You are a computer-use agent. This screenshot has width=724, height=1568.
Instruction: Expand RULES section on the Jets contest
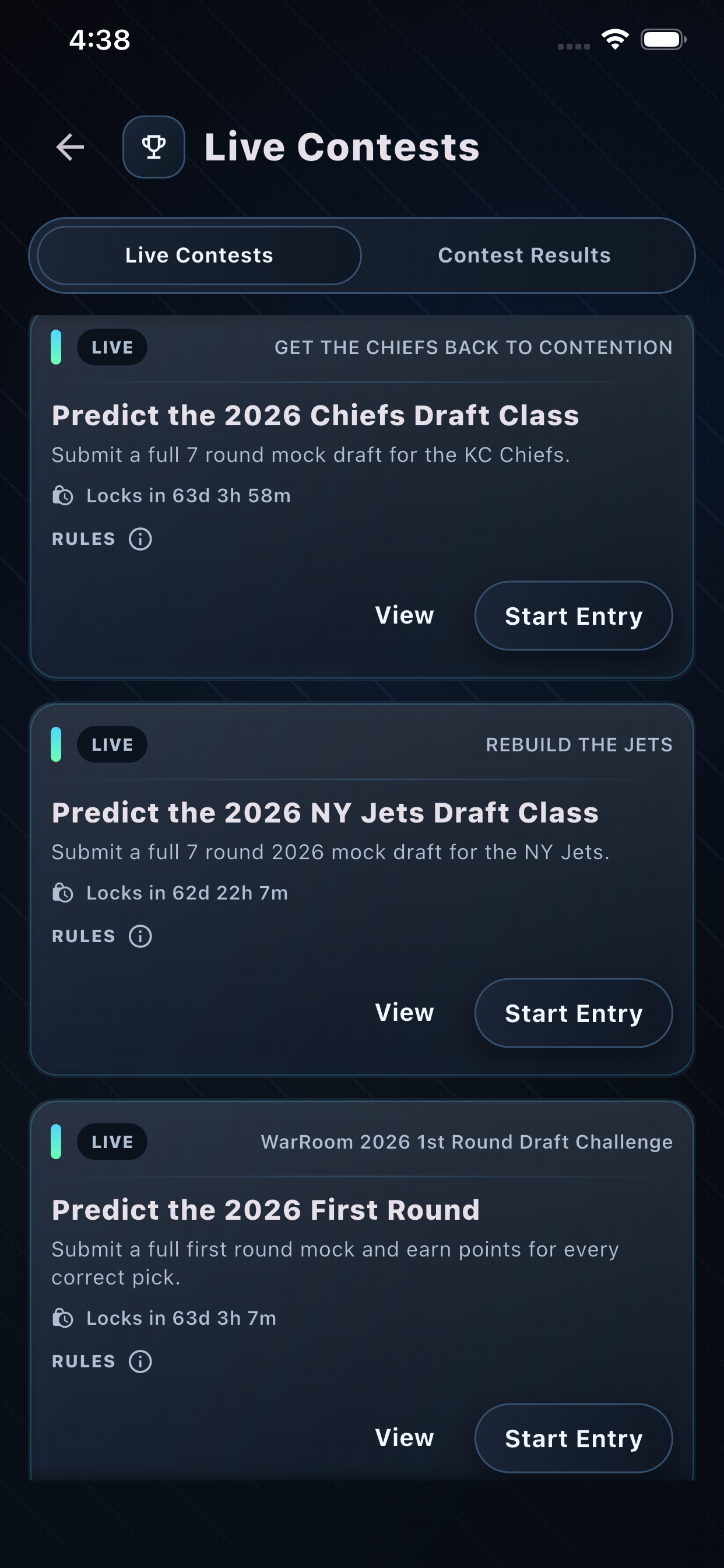coord(83,936)
